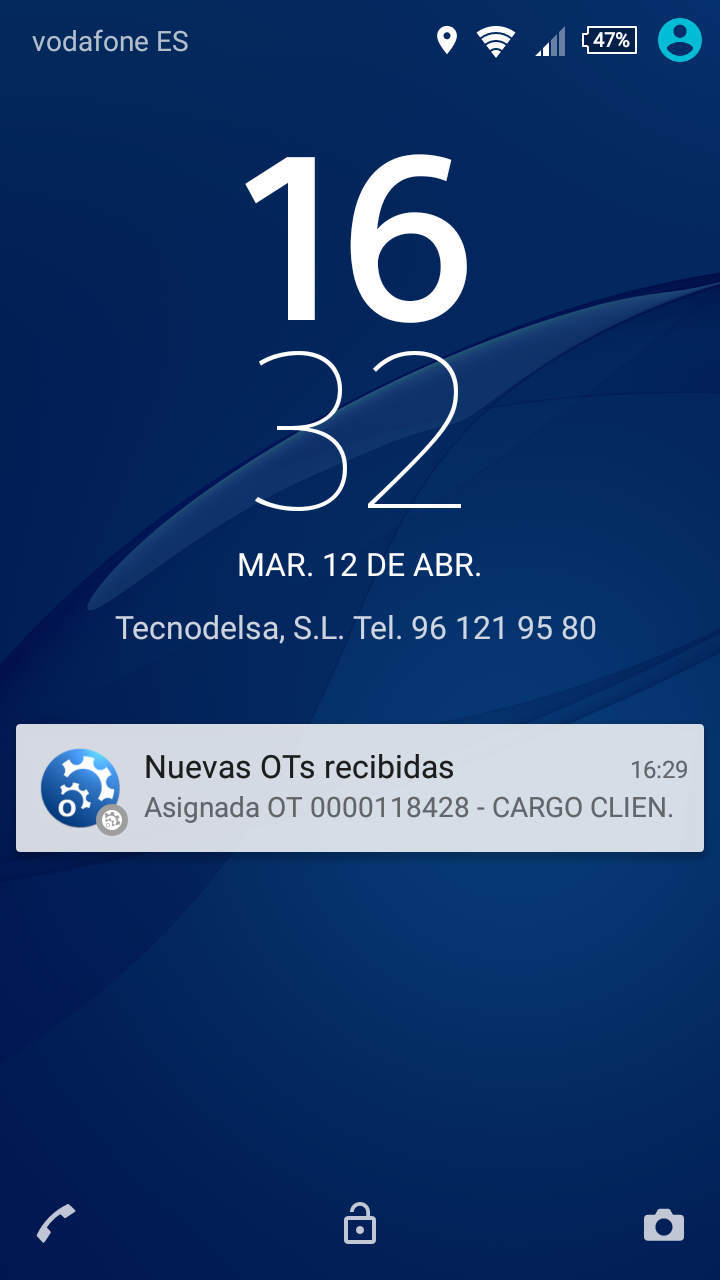720x1280 pixels.
Task: Tap the padlock unlock icon
Action: (x=360, y=1224)
